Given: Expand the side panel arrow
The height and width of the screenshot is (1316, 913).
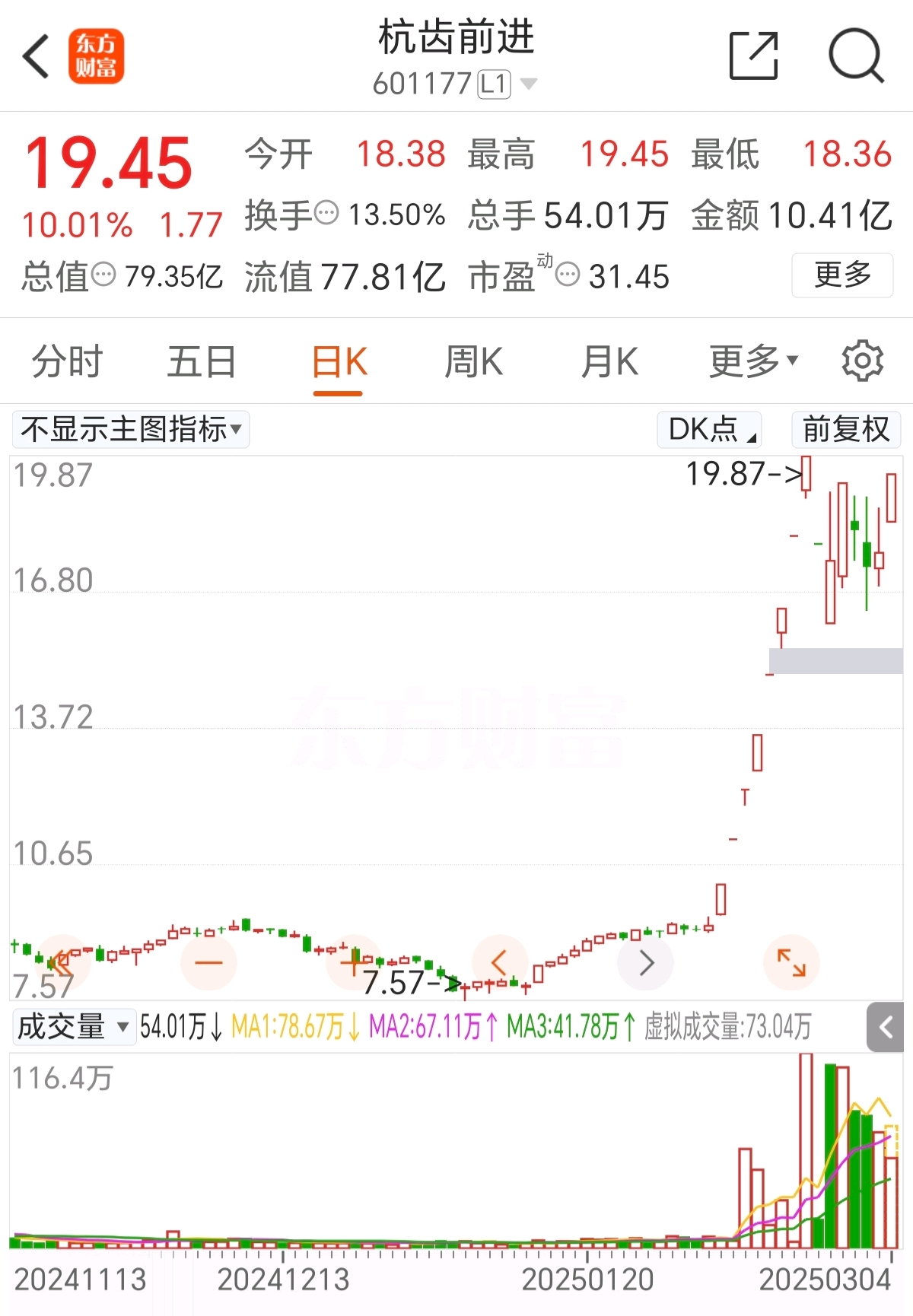Looking at the screenshot, I should coord(885,1028).
